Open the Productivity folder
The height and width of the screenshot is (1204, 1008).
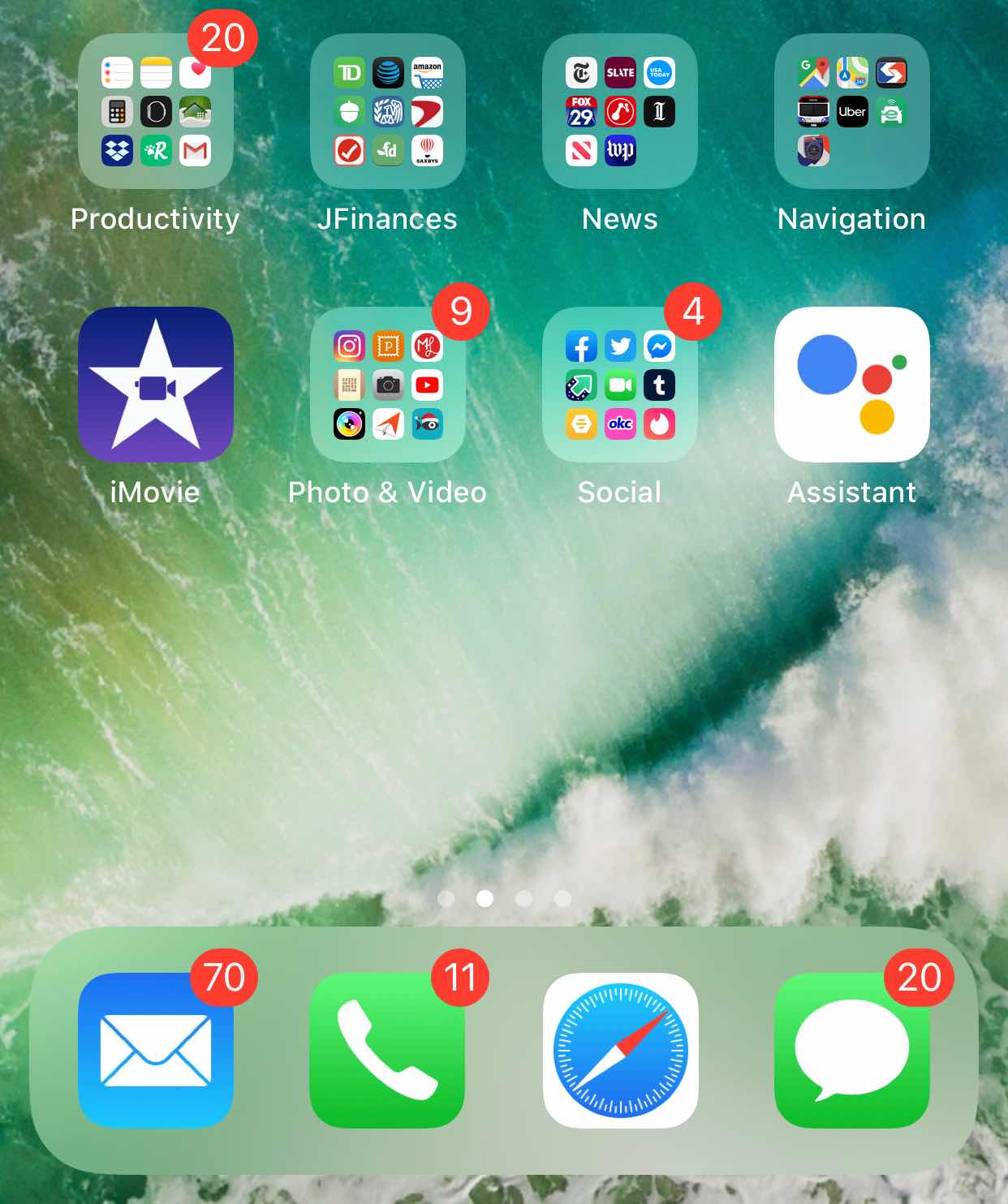[x=156, y=112]
